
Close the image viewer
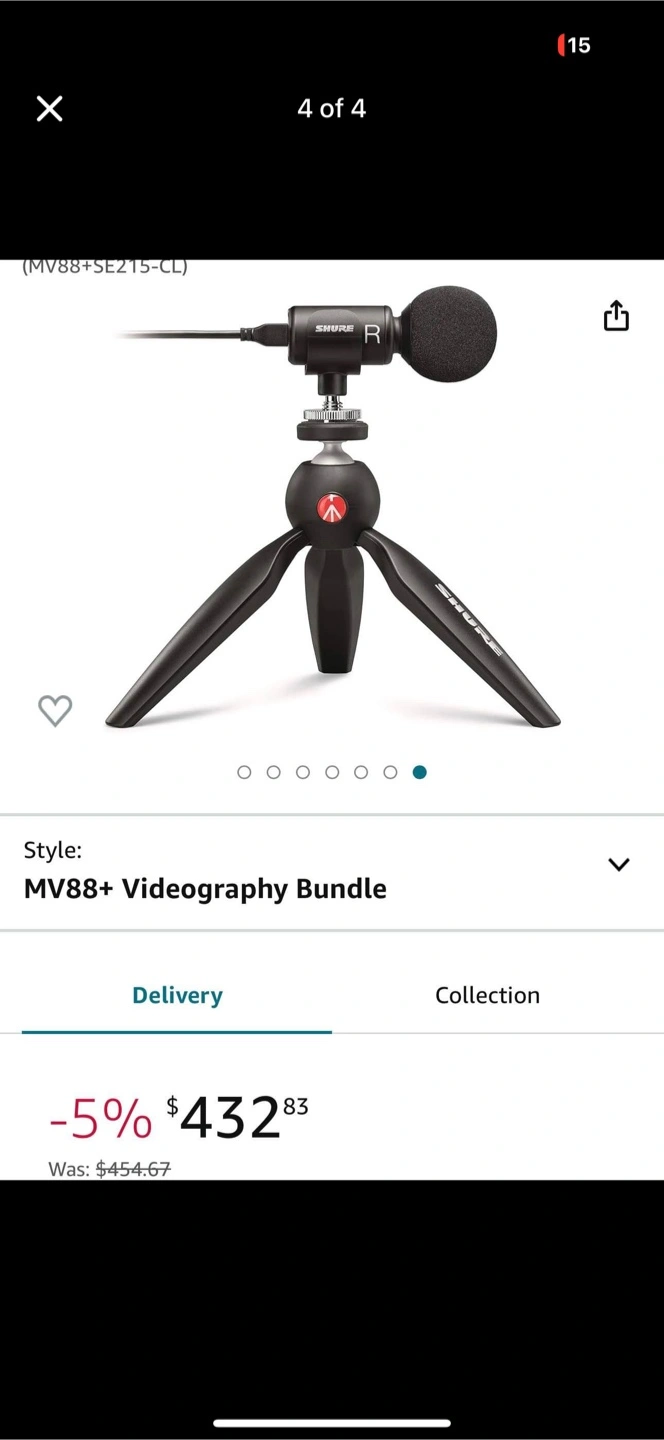(49, 109)
